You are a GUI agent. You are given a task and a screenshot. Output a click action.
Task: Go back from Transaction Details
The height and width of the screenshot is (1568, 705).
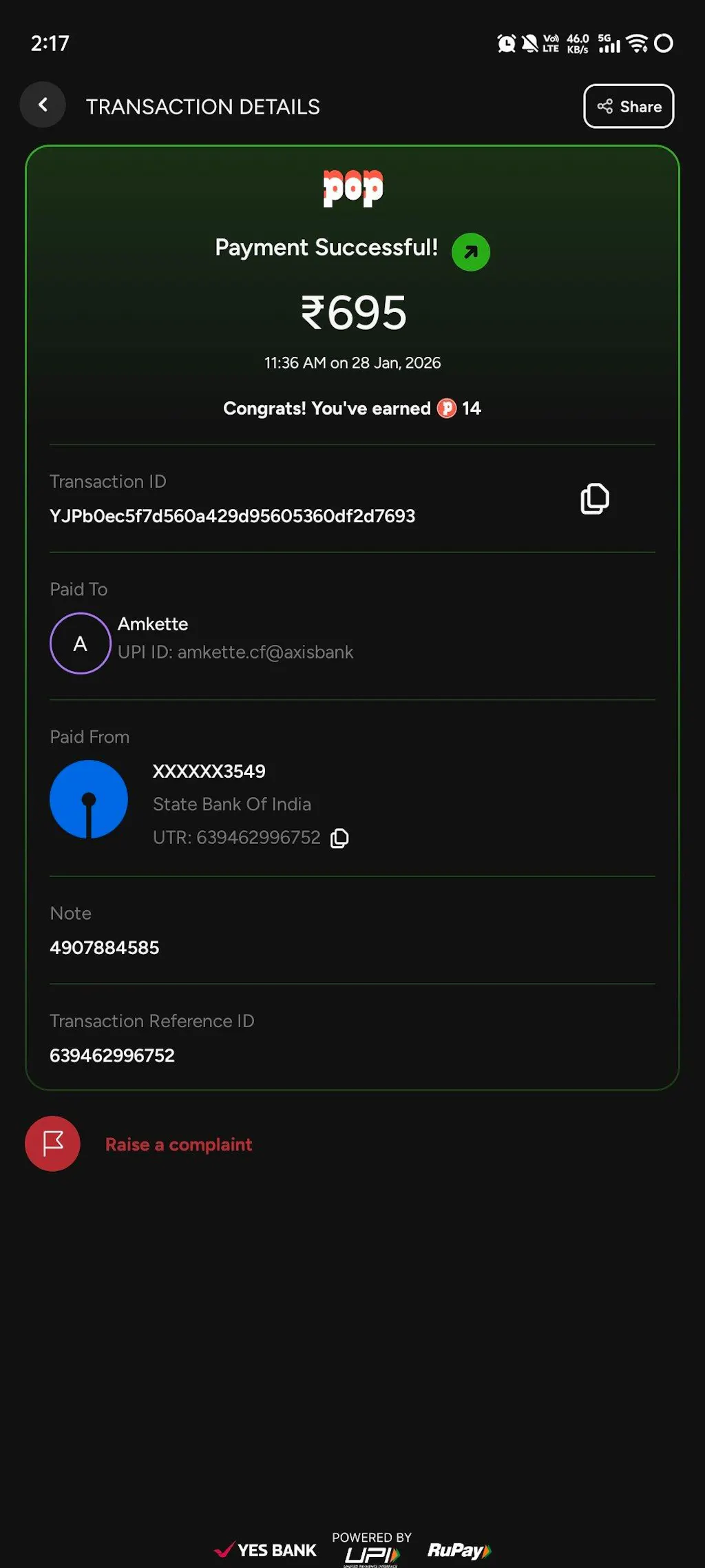point(43,105)
